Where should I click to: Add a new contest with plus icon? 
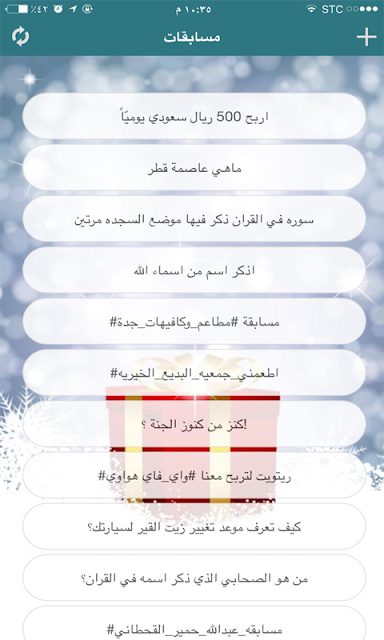click(366, 37)
